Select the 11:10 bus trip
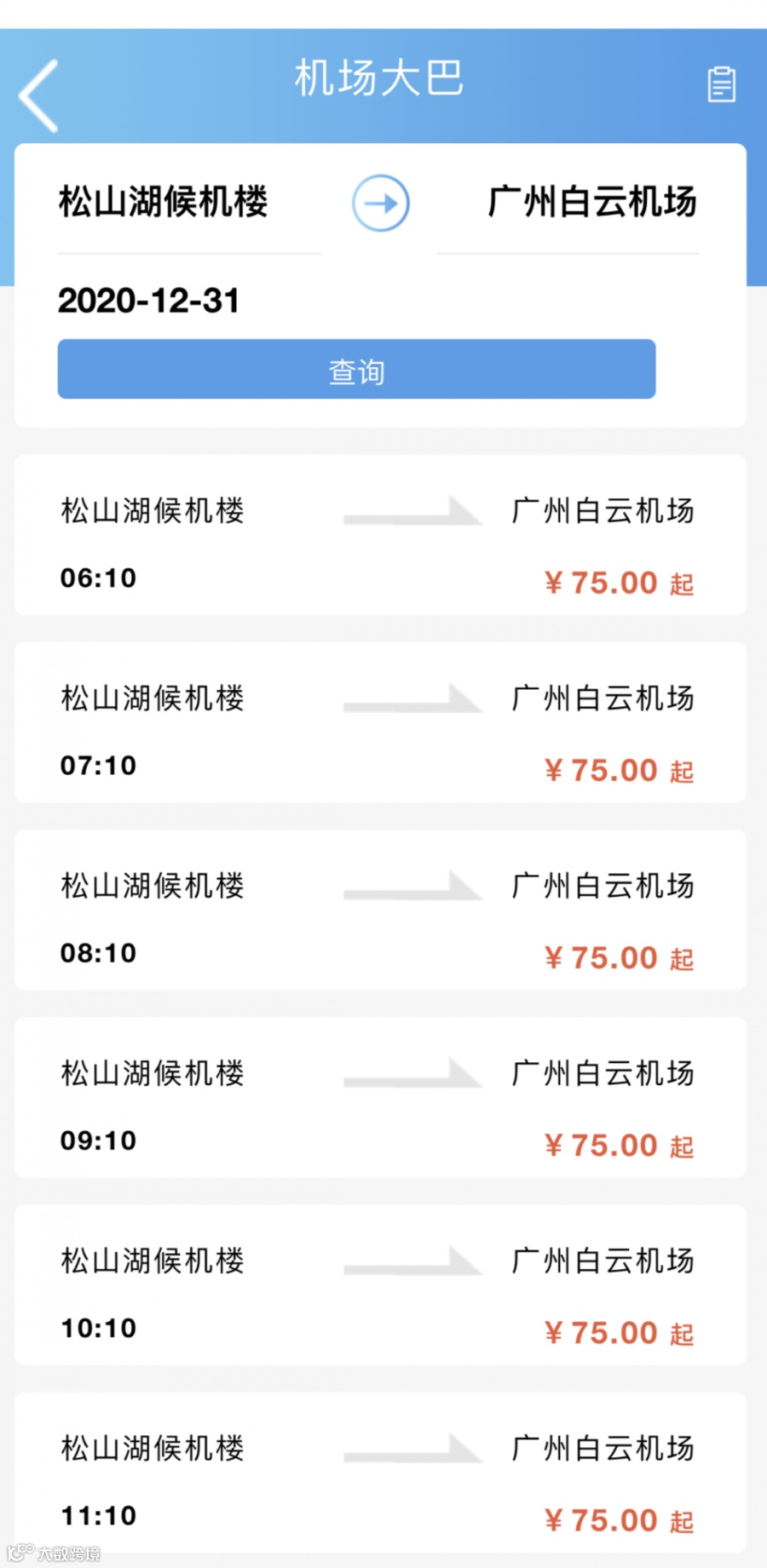767x1568 pixels. (380, 1473)
